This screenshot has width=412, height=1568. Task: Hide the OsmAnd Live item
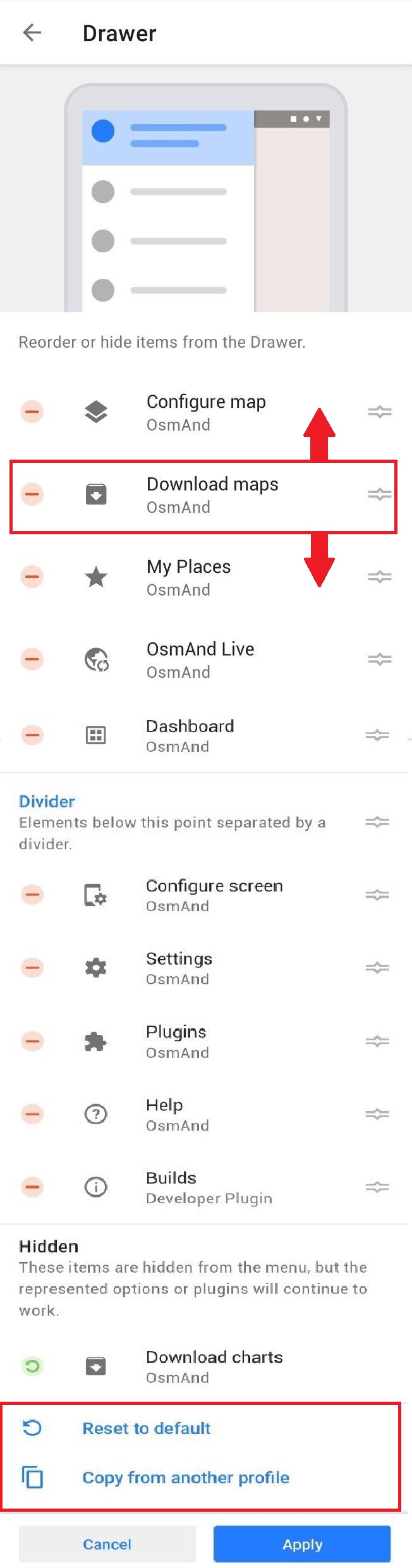pyautogui.click(x=32, y=659)
